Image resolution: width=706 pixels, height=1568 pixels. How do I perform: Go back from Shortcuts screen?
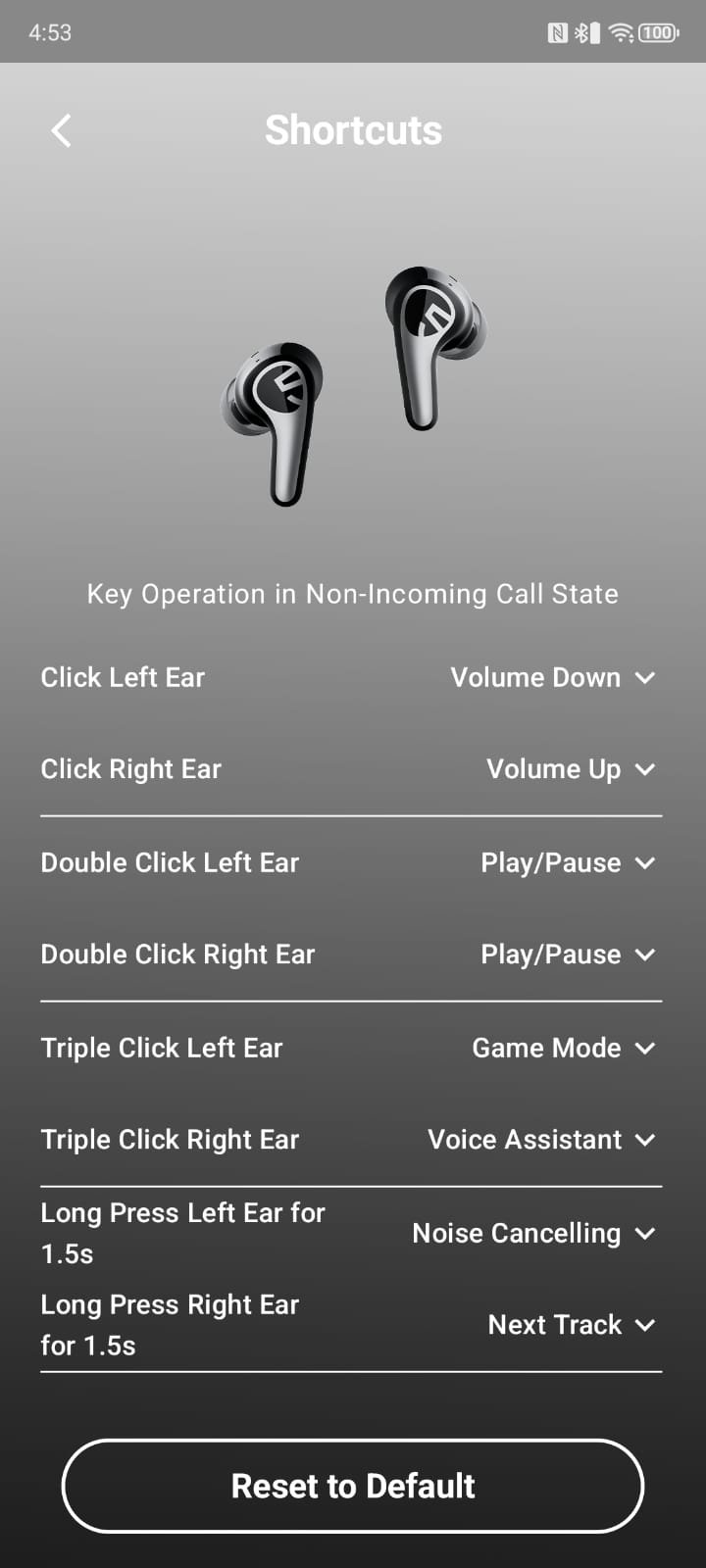click(x=61, y=130)
